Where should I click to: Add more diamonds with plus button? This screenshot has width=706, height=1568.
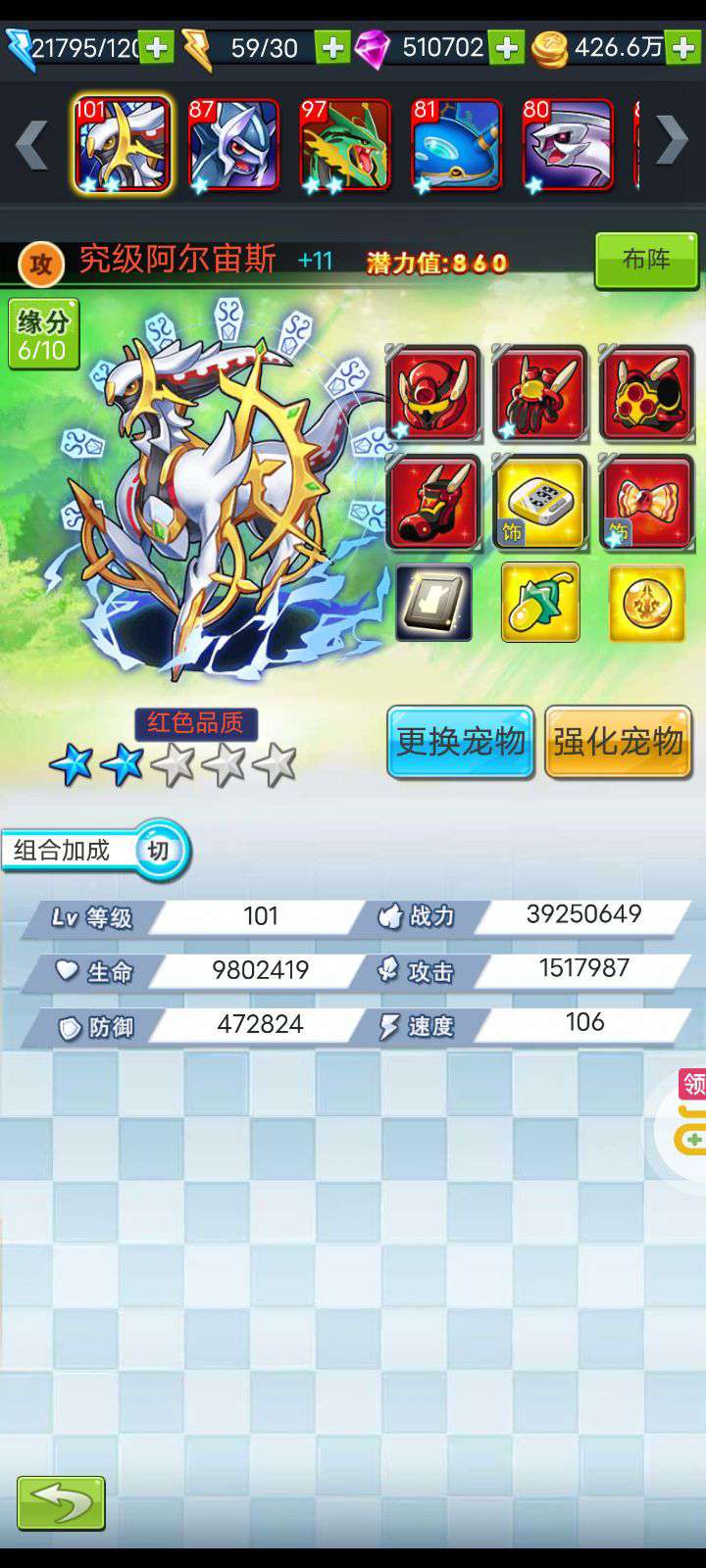point(506,48)
